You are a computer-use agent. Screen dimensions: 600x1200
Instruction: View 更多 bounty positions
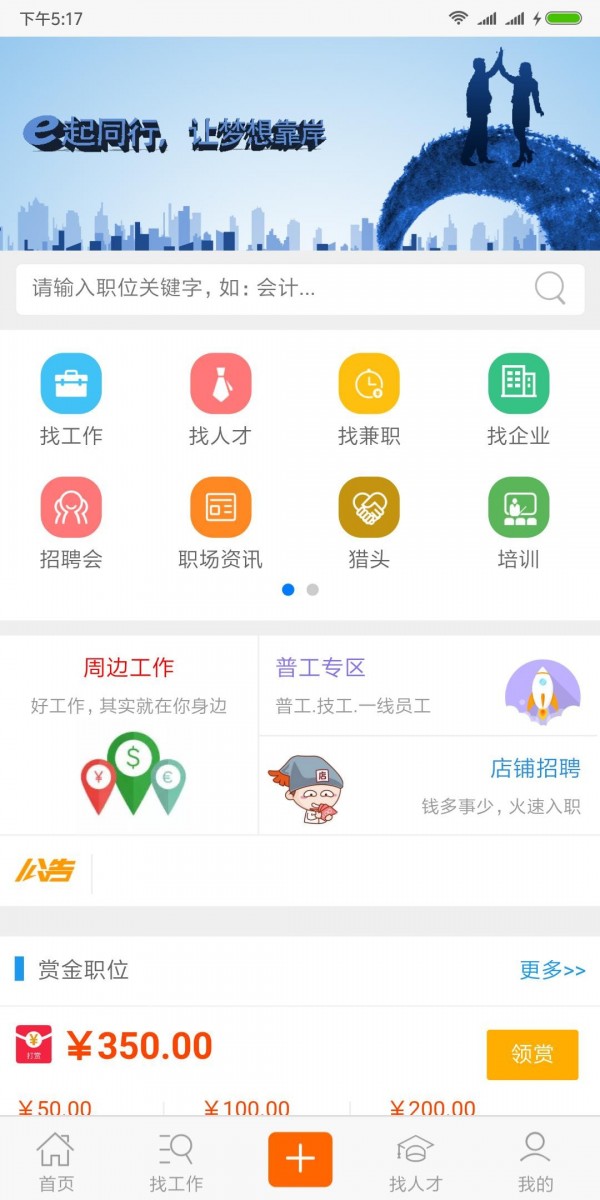pos(552,970)
